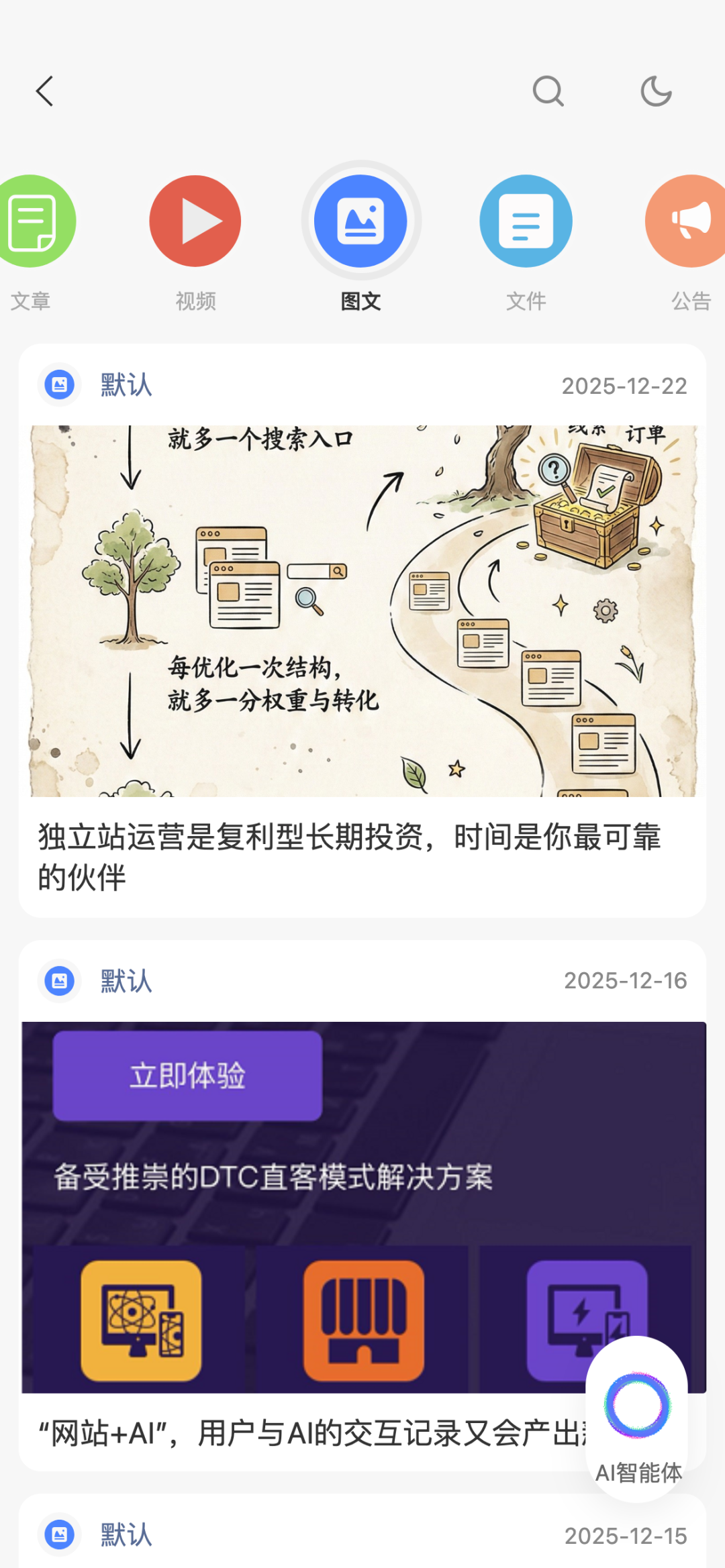Go back using the back arrow
The height and width of the screenshot is (1568, 725).
[x=44, y=91]
